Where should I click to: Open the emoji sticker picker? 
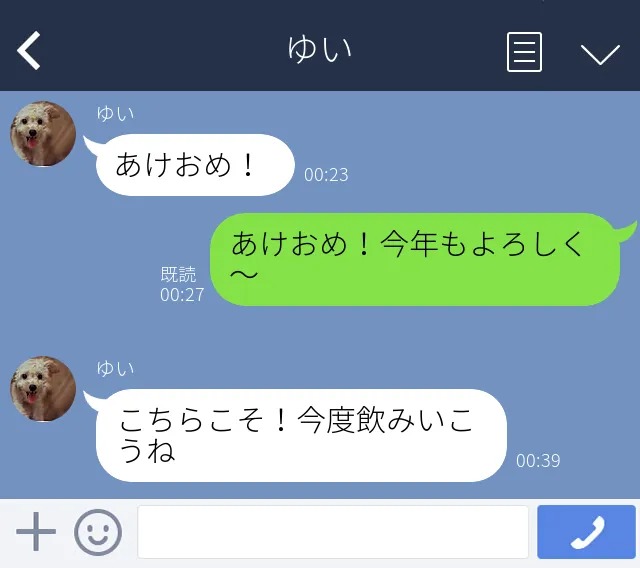(98, 532)
